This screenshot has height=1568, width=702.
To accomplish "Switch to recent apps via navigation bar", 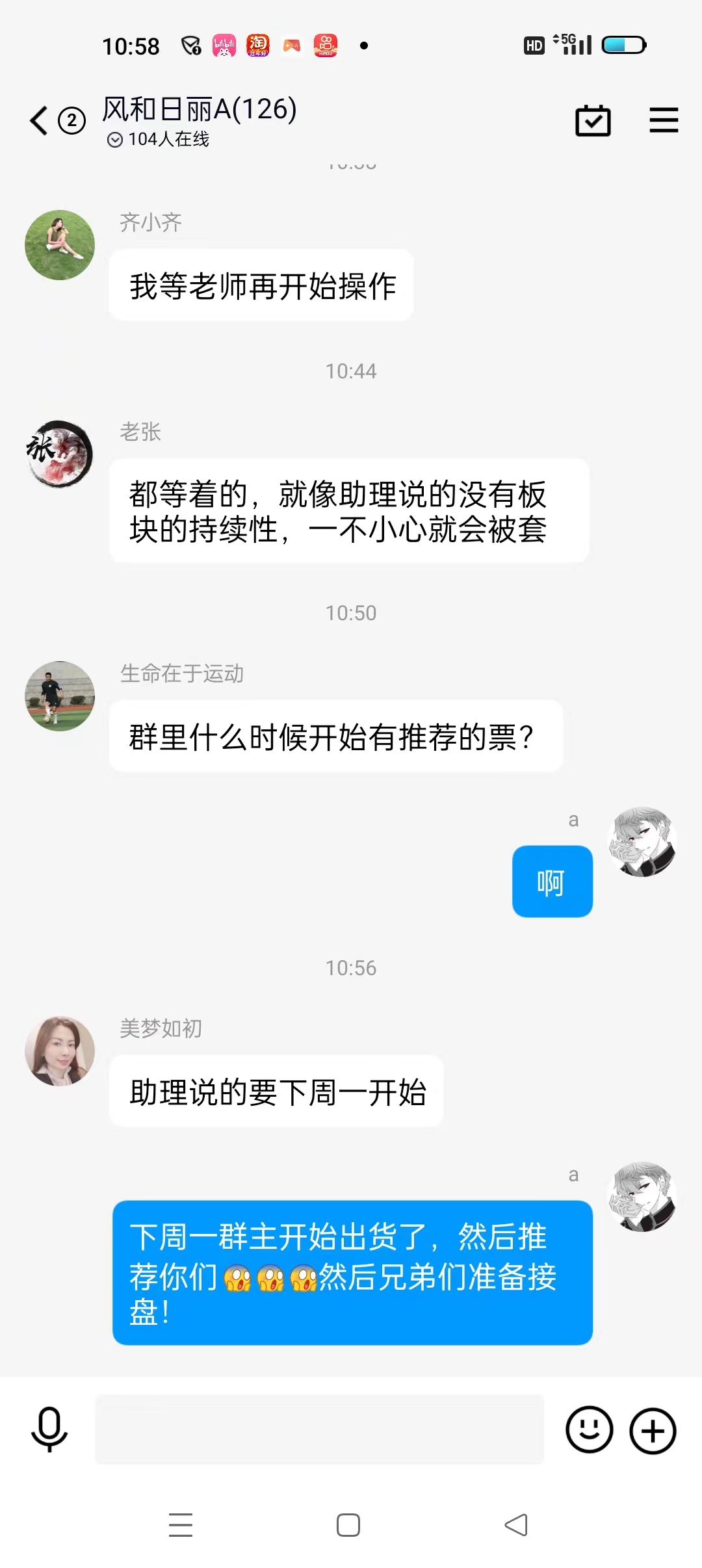I will click(181, 1524).
